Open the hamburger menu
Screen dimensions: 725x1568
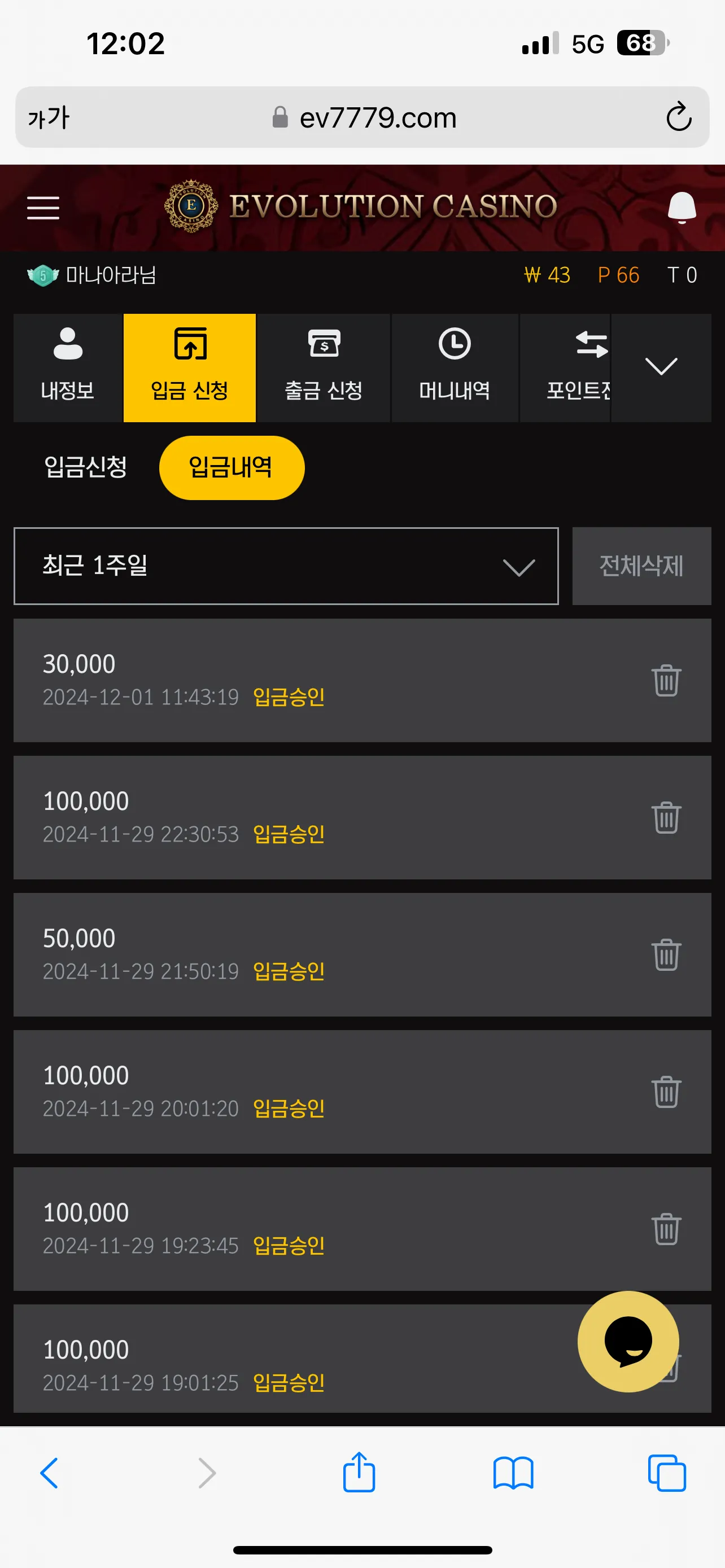pyautogui.click(x=42, y=208)
